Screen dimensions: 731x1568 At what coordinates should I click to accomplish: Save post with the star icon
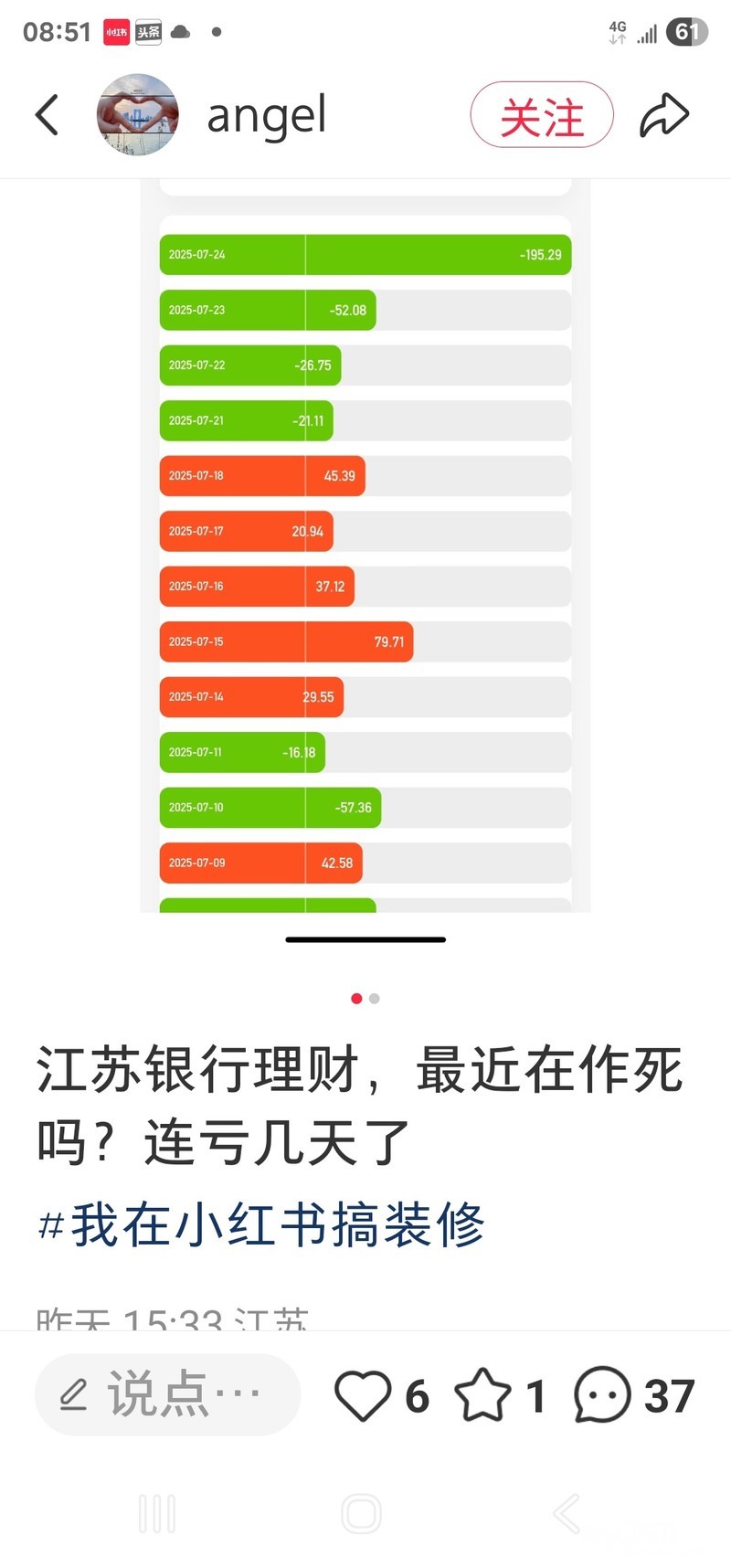tap(482, 1395)
